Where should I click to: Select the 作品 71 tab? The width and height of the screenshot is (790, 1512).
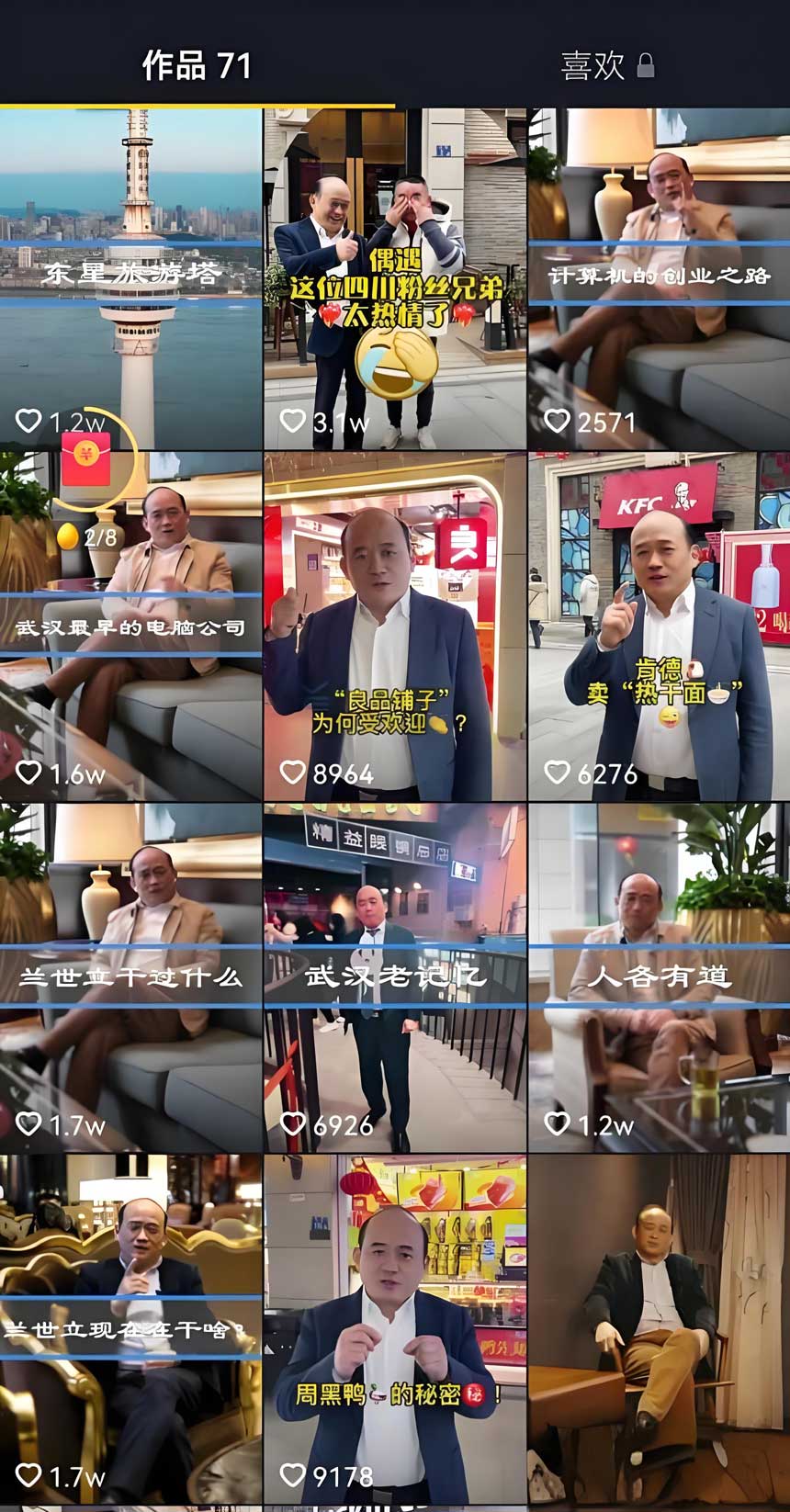tap(197, 66)
